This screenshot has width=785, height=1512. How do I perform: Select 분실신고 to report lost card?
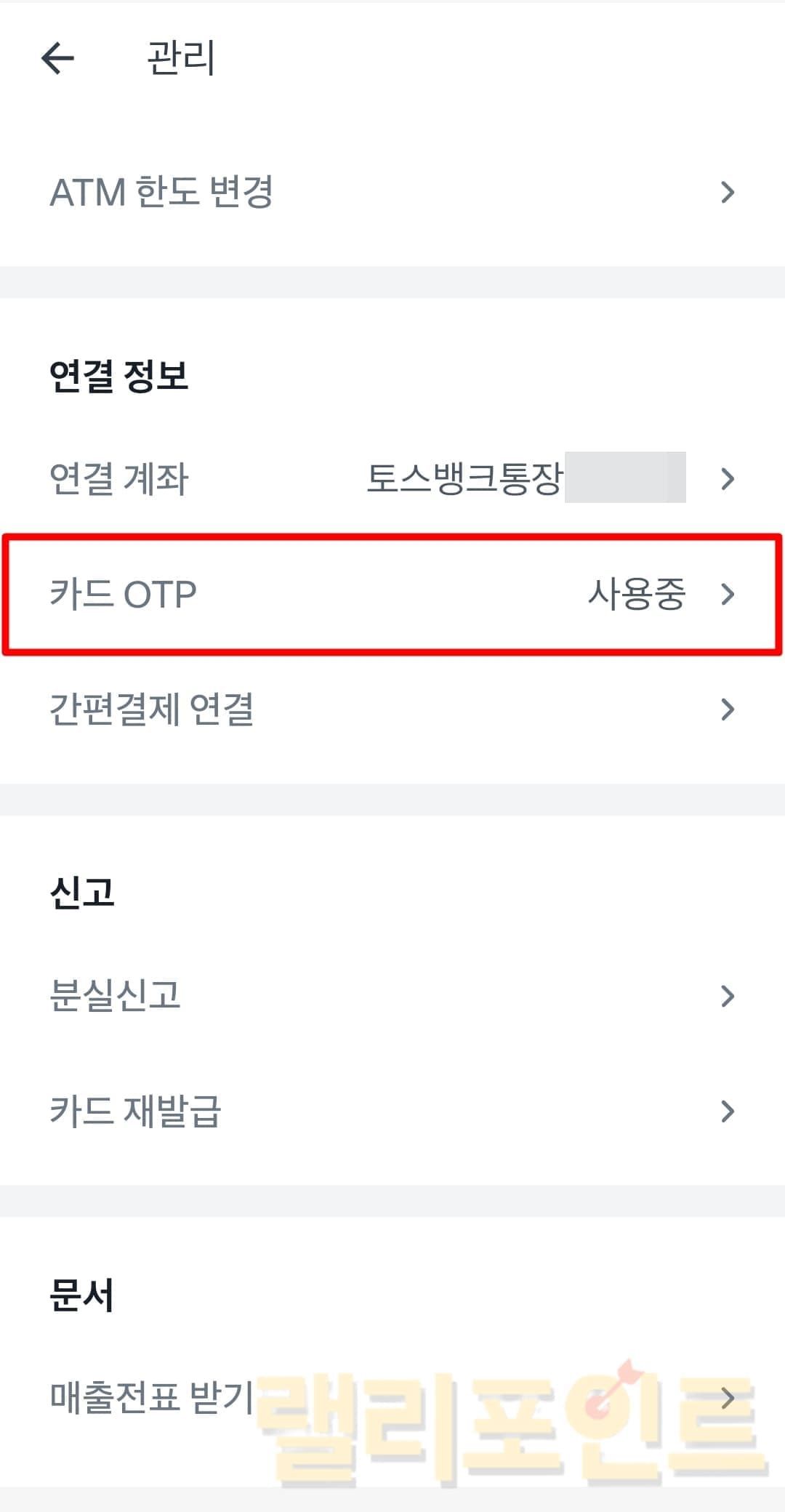pyautogui.click(x=392, y=995)
